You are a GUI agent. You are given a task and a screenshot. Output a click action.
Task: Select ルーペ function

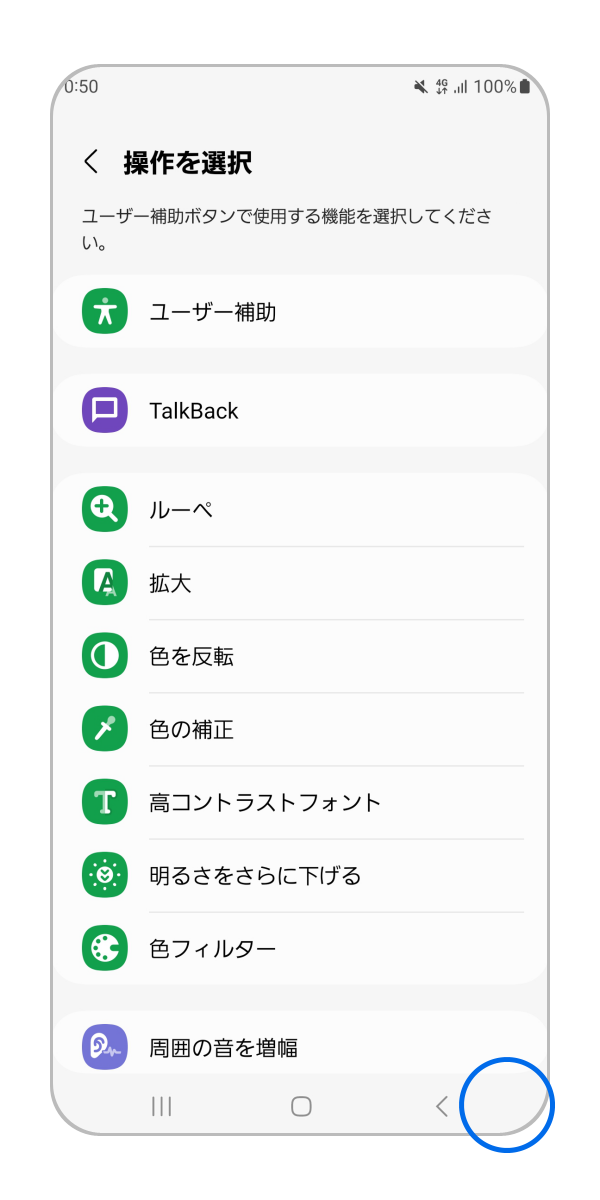pyautogui.click(x=300, y=510)
